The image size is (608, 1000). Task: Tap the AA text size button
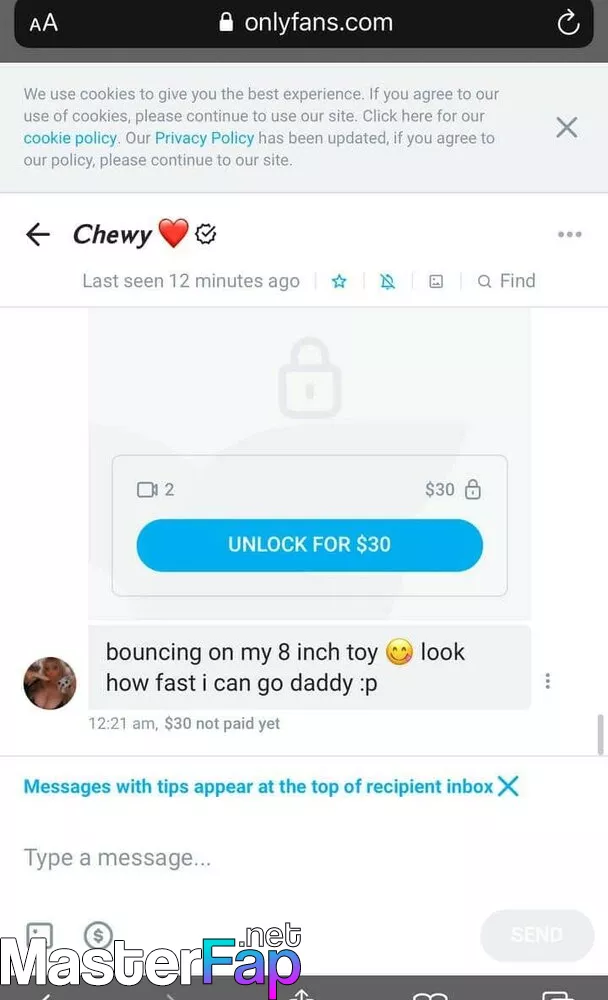tap(43, 23)
